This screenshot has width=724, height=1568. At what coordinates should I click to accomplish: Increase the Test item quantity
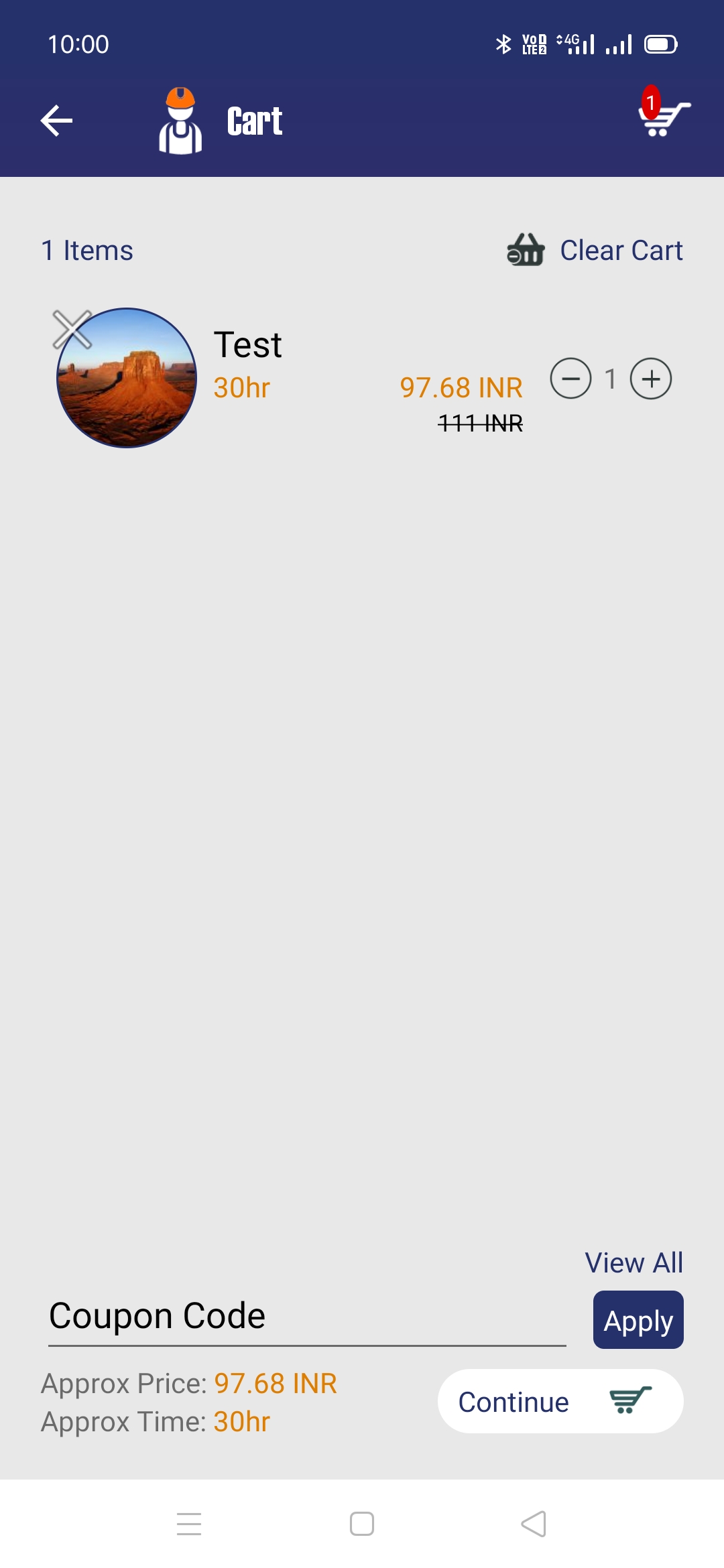pyautogui.click(x=650, y=379)
